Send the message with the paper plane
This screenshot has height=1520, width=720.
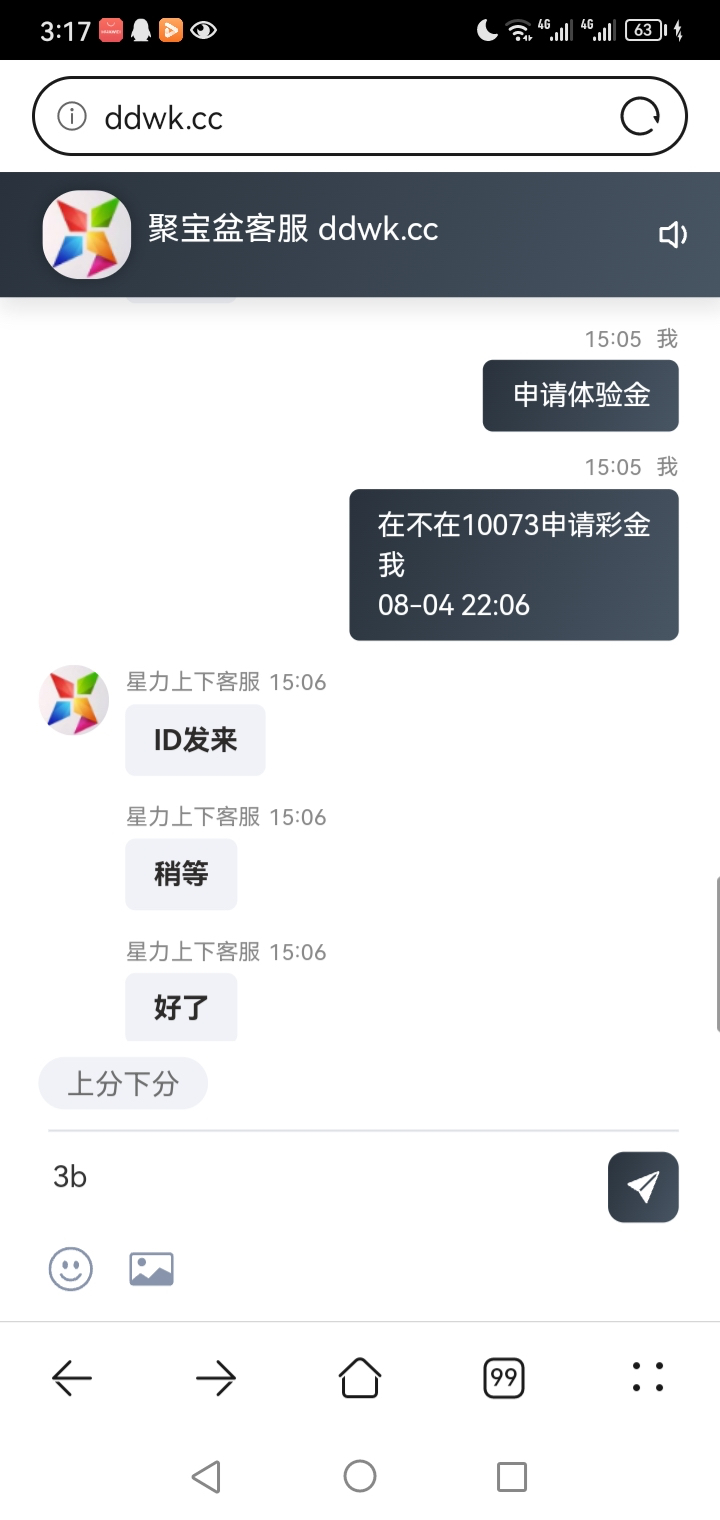[x=643, y=1187]
